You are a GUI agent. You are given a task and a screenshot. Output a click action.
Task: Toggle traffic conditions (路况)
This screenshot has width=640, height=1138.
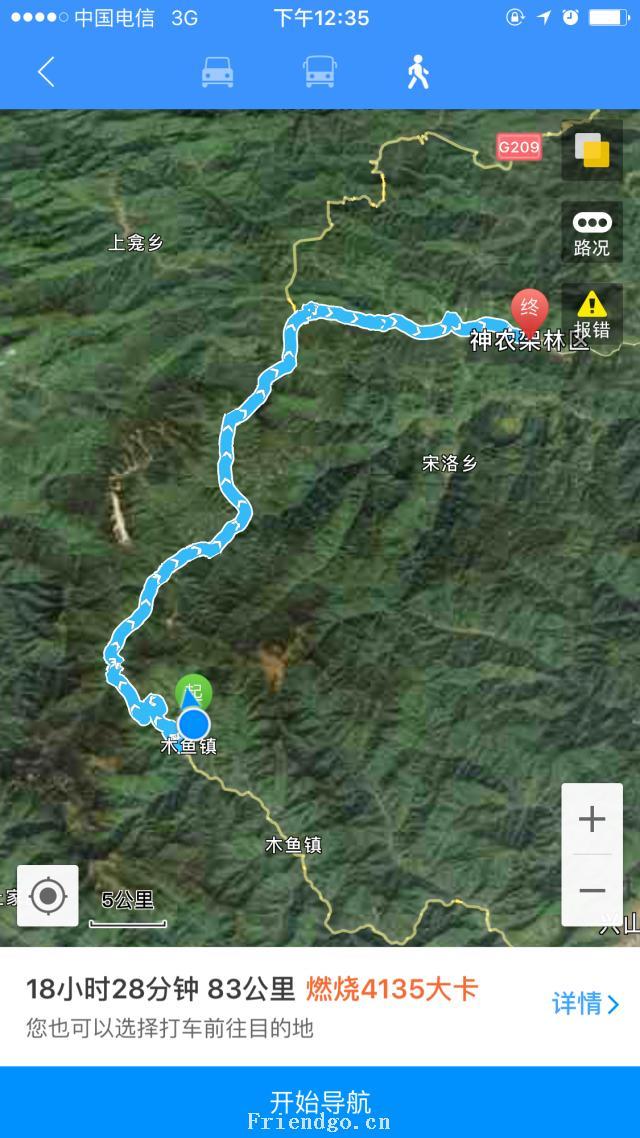(591, 233)
